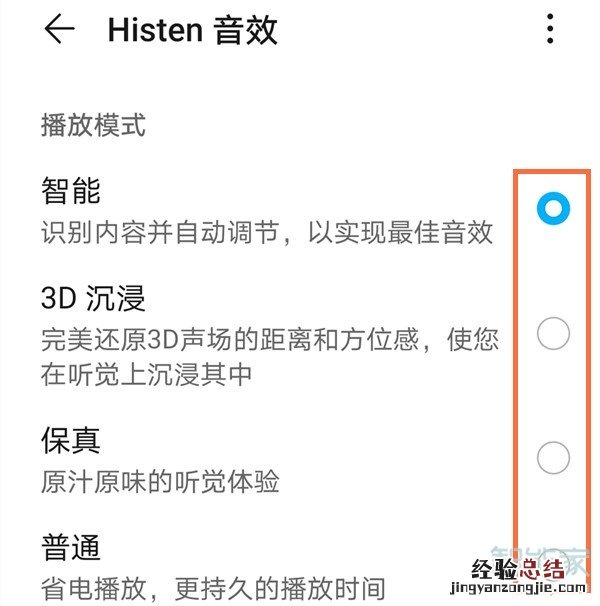This screenshot has width=600, height=606.
Task: Open the three-dot overflow menu
Action: point(551,29)
